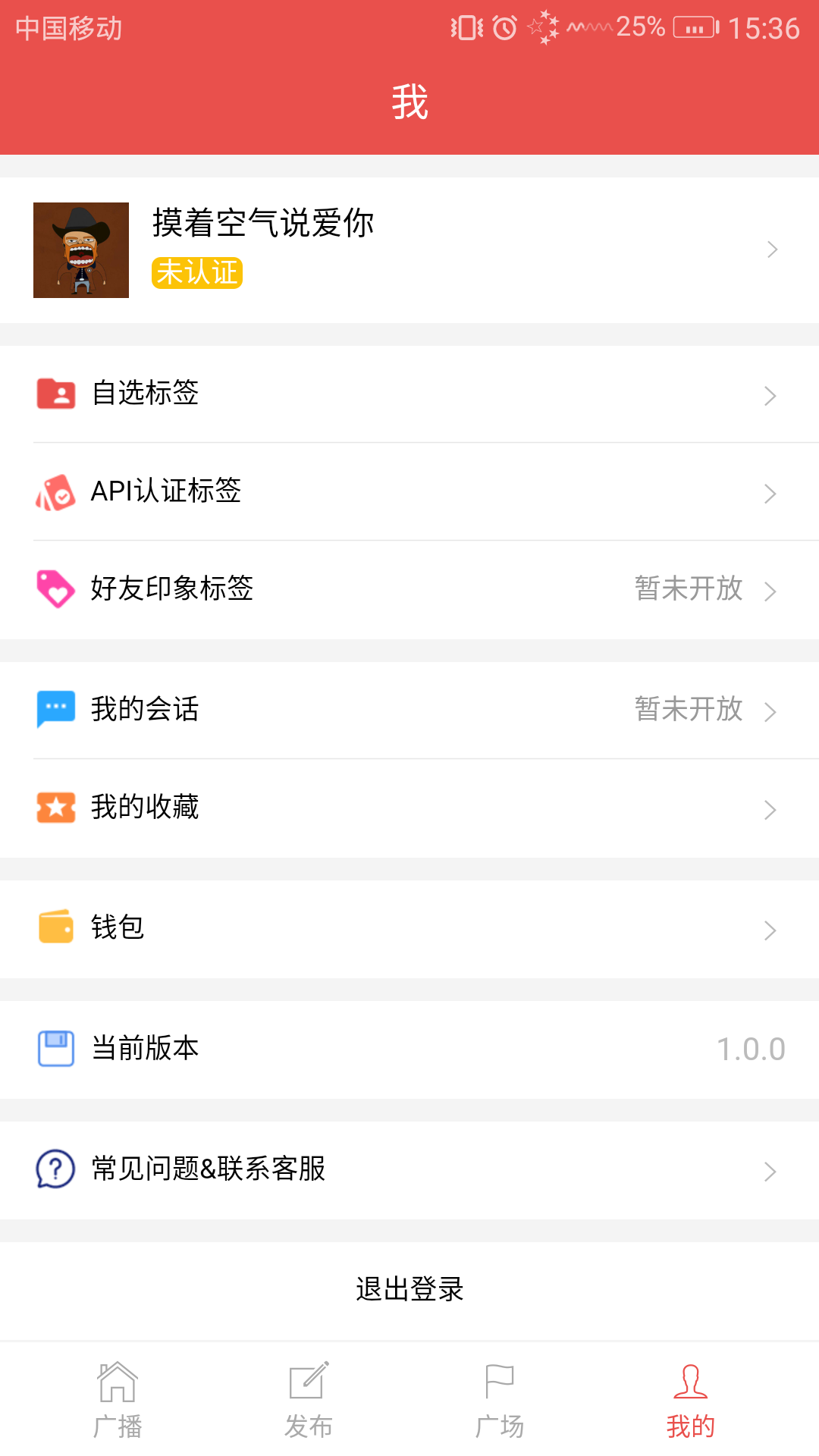The width and height of the screenshot is (819, 1456).
Task: Expand the profile detail chevron
Action: tap(772, 249)
